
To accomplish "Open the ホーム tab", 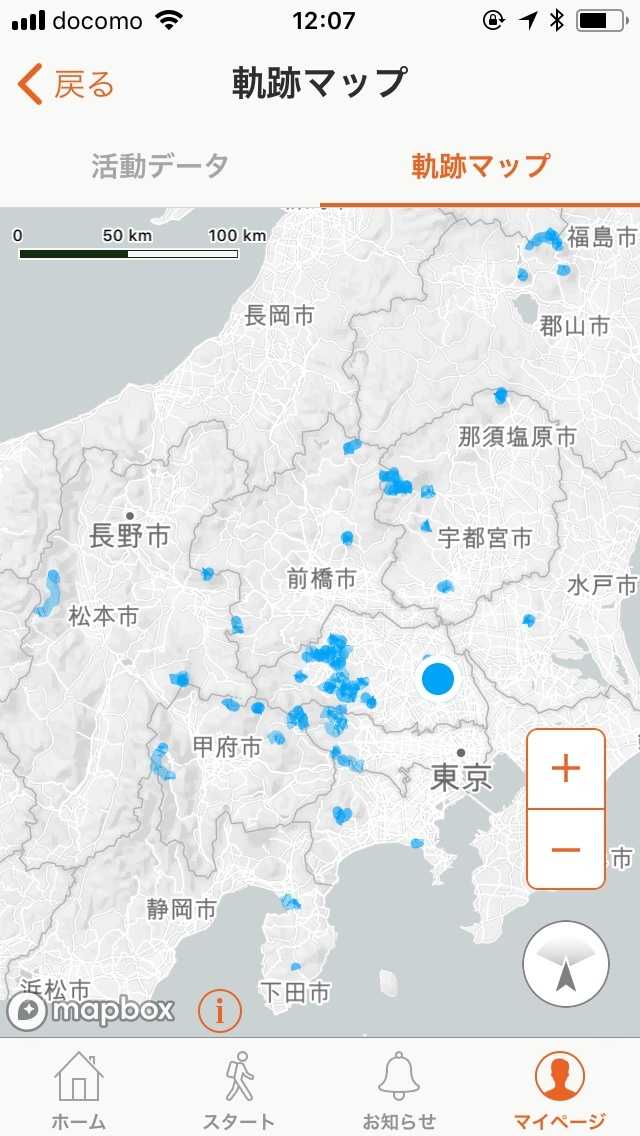I will point(79,1088).
